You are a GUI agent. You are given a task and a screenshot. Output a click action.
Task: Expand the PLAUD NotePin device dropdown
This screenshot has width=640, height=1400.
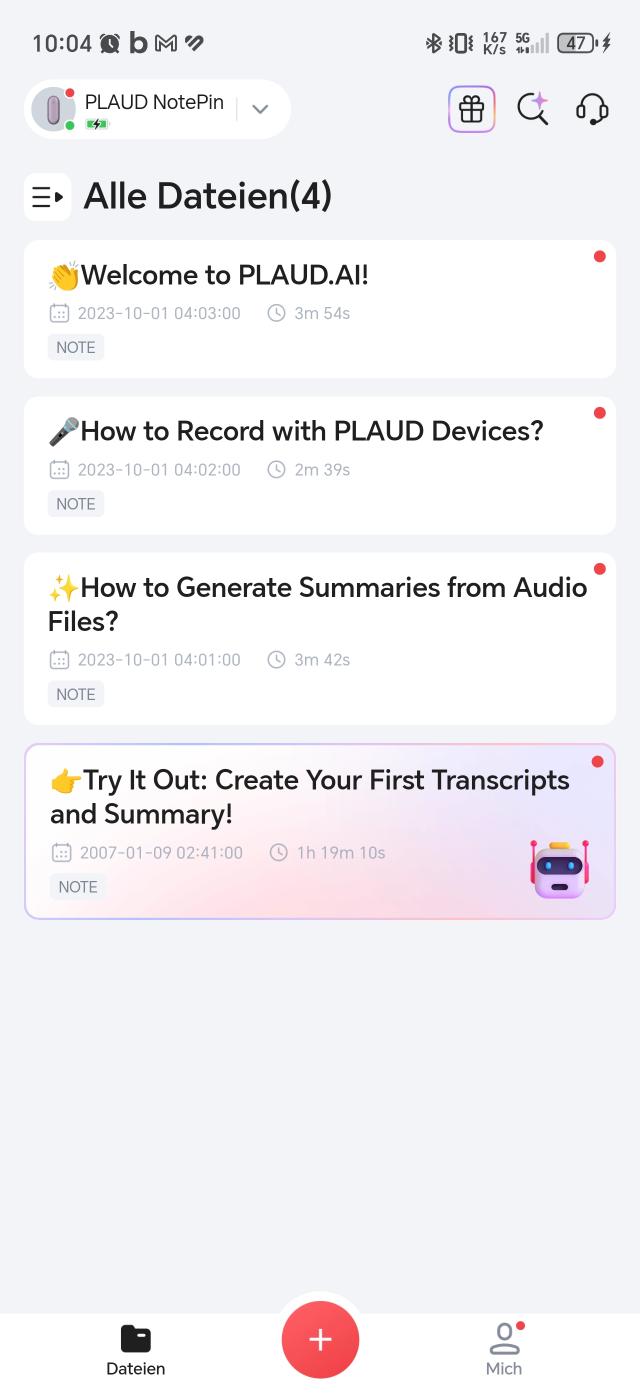(x=260, y=109)
